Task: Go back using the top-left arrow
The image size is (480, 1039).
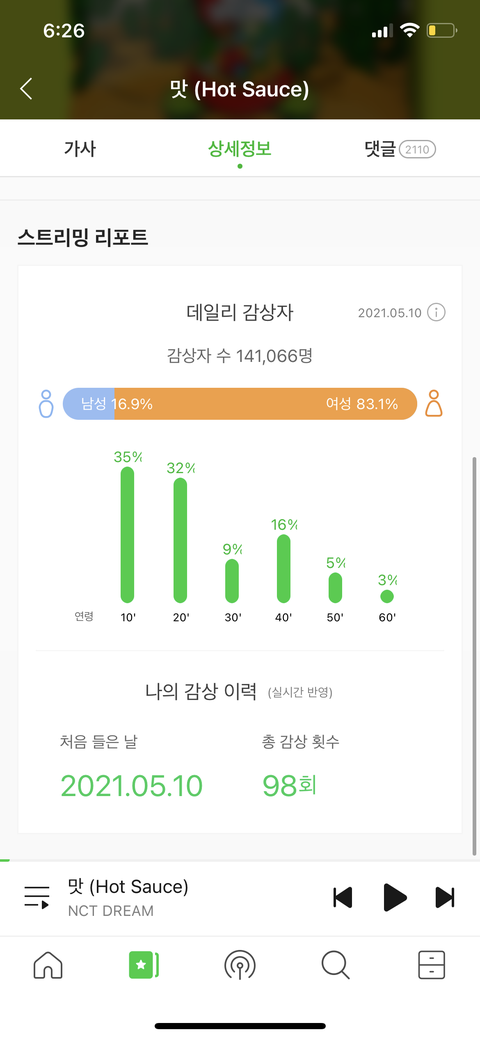Action: point(27,89)
